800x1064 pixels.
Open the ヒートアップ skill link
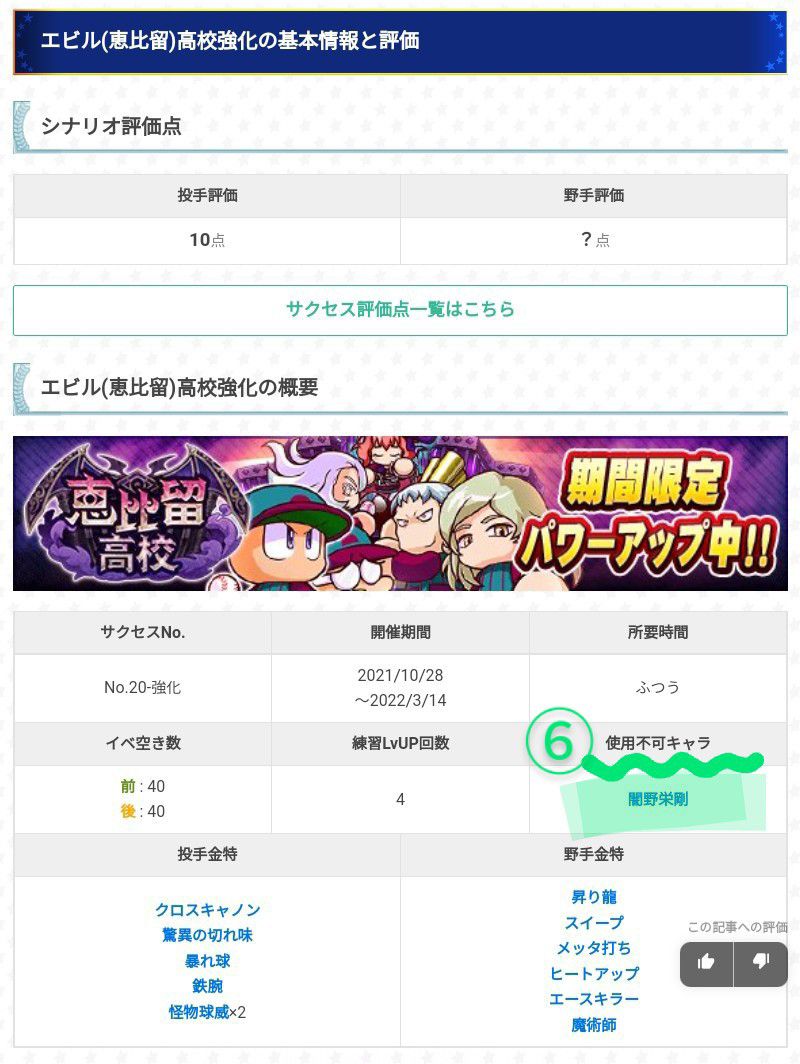(593, 973)
